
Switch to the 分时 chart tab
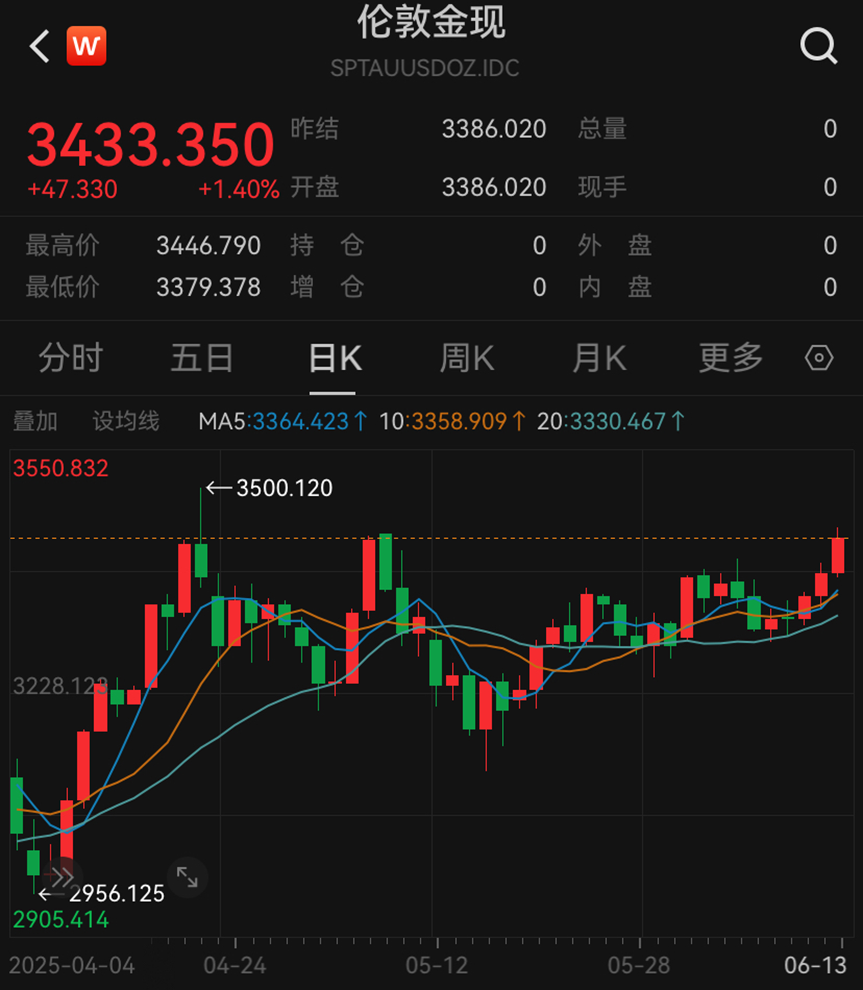(x=70, y=358)
